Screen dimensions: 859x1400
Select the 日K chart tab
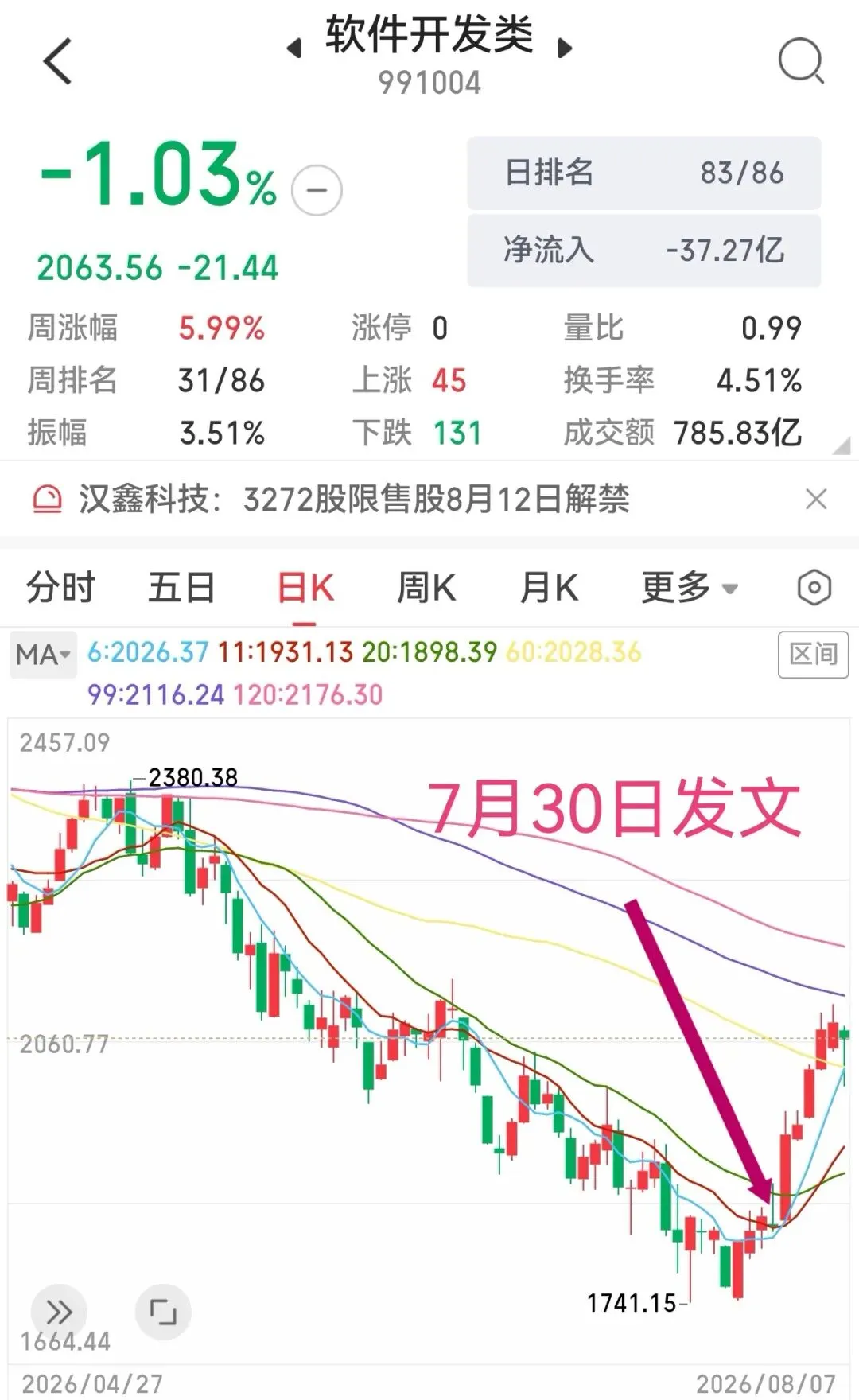click(x=305, y=589)
